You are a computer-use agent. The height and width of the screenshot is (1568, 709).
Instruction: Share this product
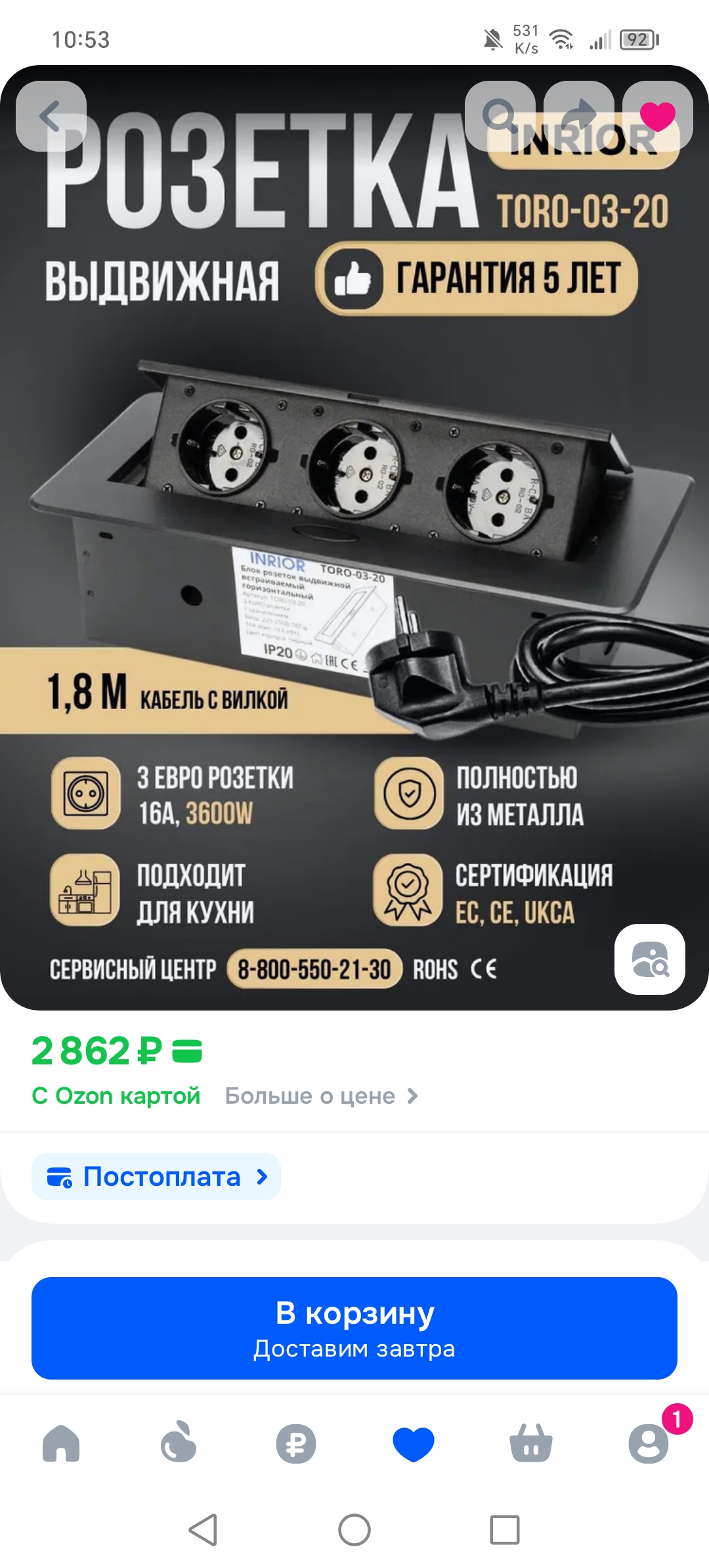(x=579, y=116)
